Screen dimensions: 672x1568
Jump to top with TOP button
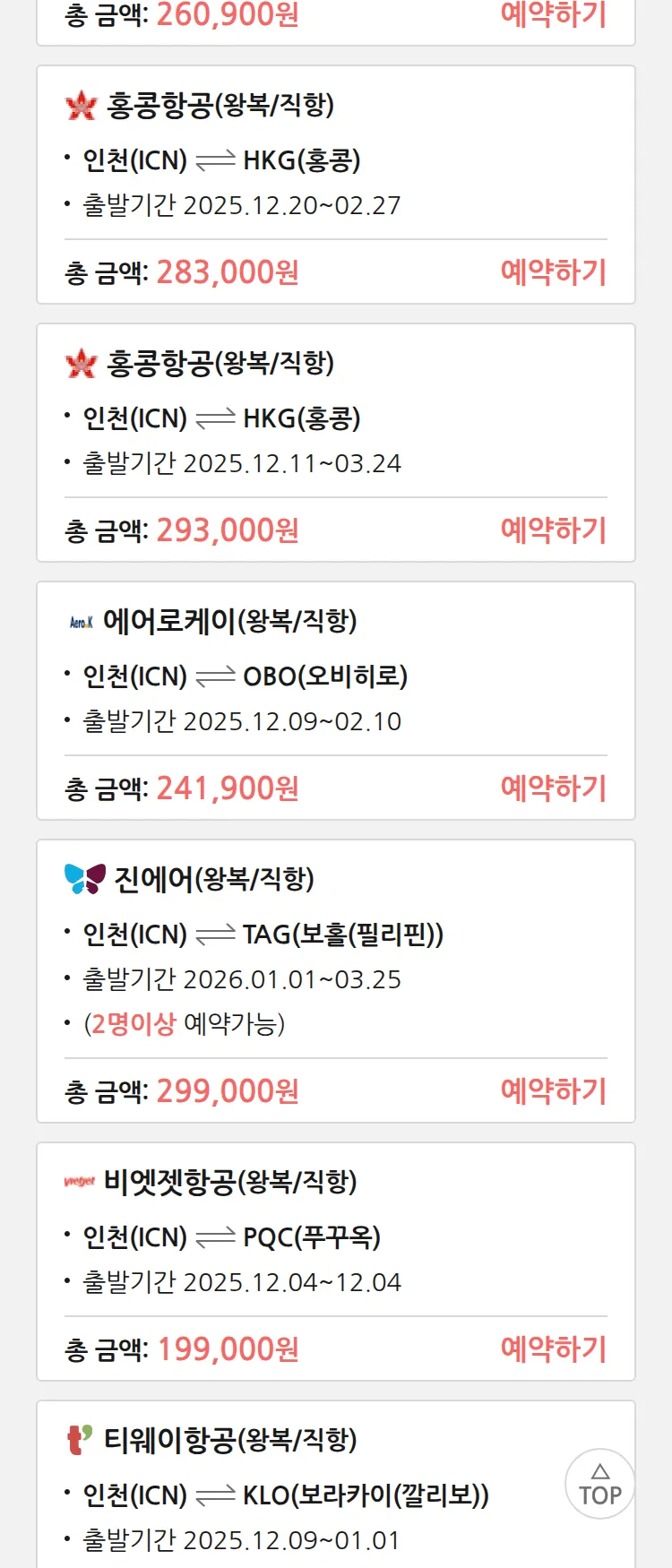600,1484
